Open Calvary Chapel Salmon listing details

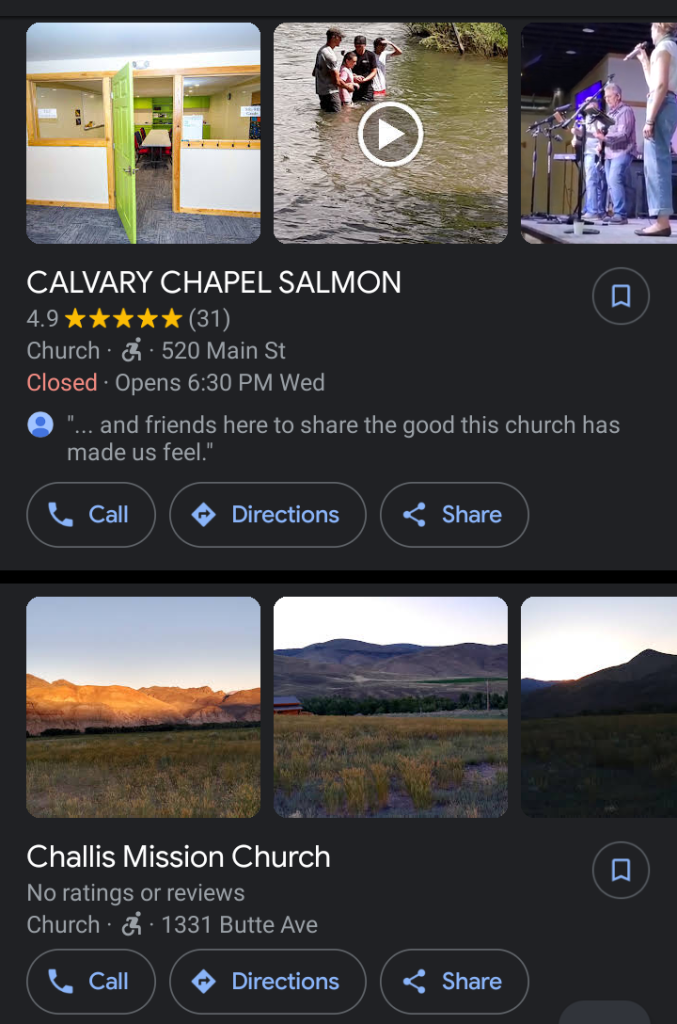click(214, 283)
